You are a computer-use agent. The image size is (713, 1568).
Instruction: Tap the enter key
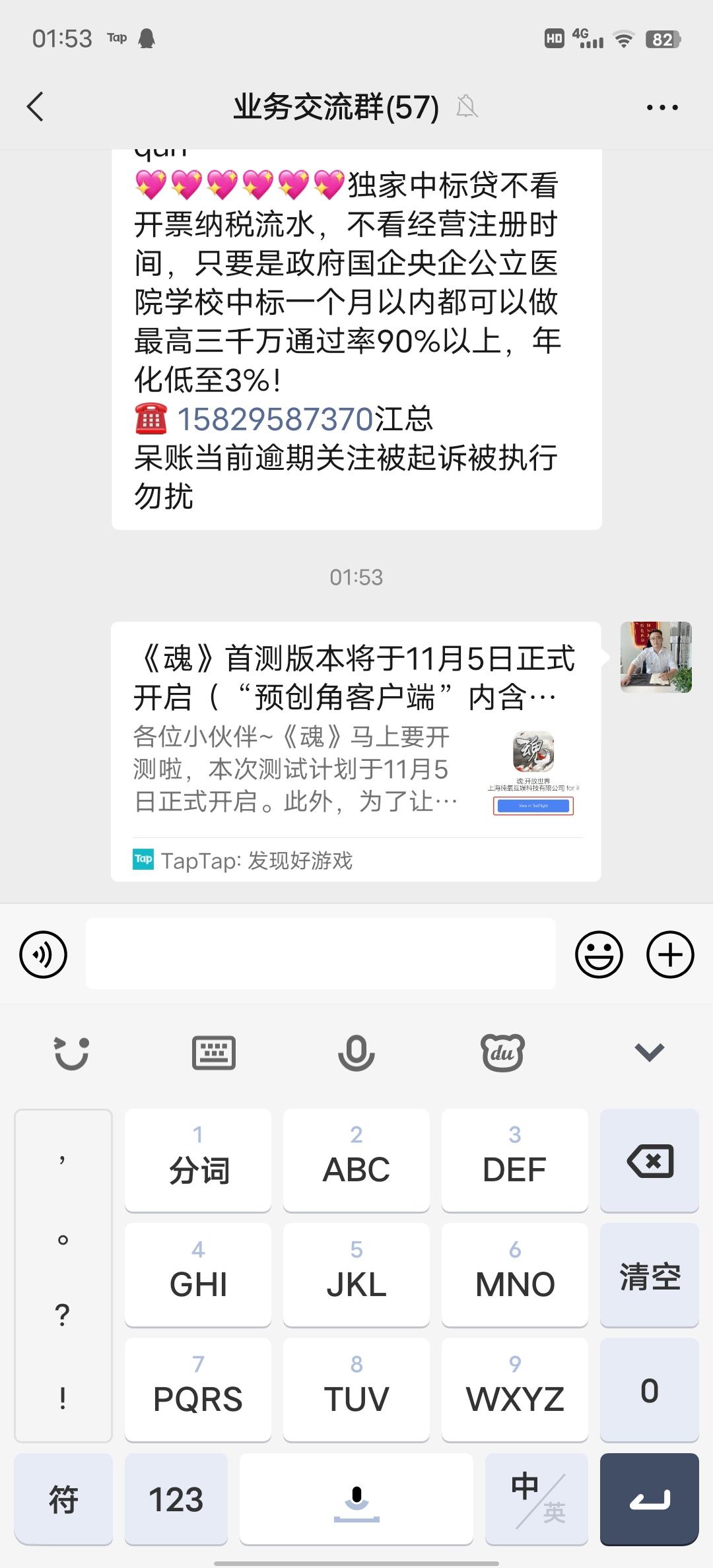click(650, 1499)
